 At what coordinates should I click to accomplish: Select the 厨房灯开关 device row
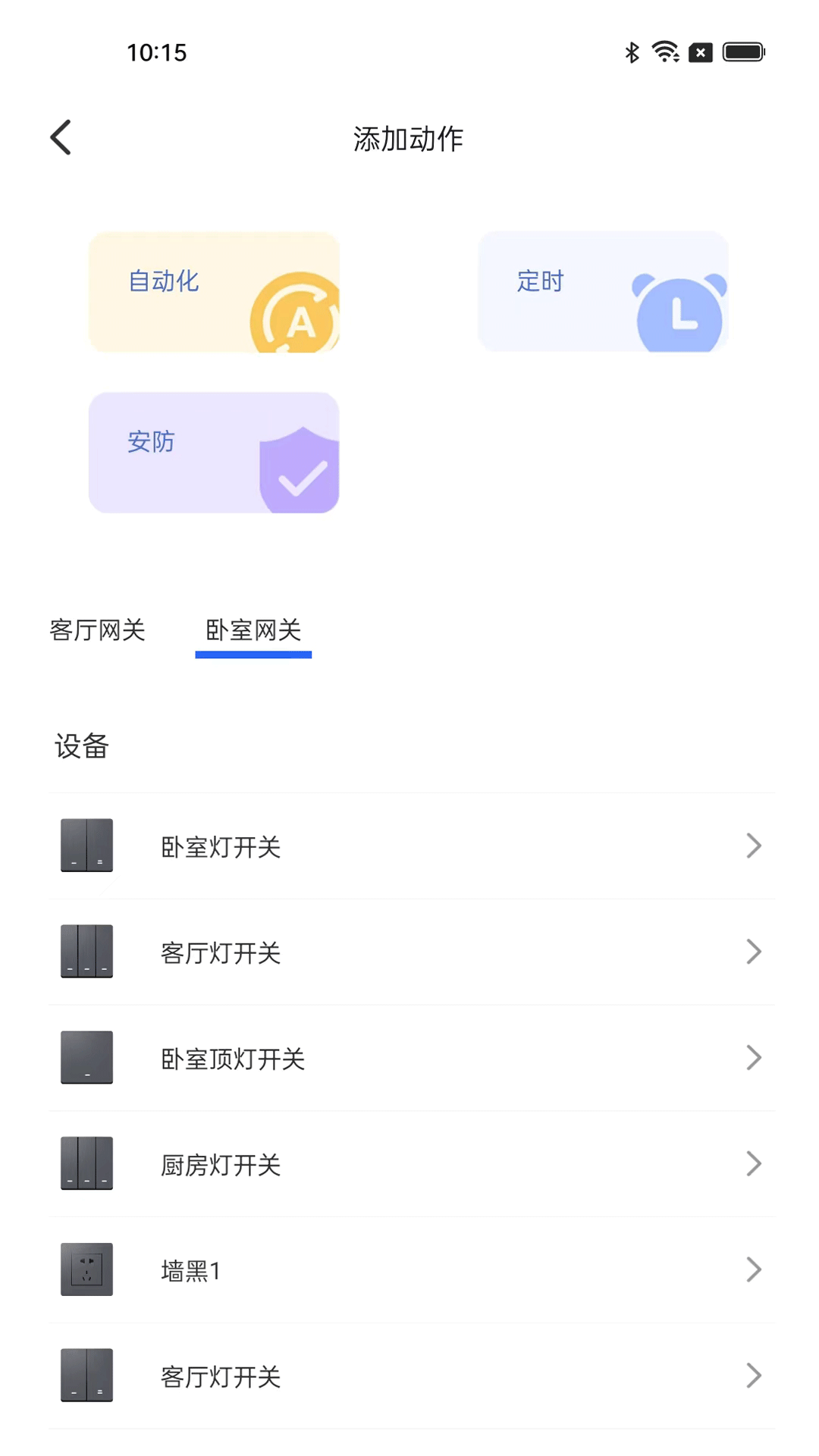click(409, 1163)
